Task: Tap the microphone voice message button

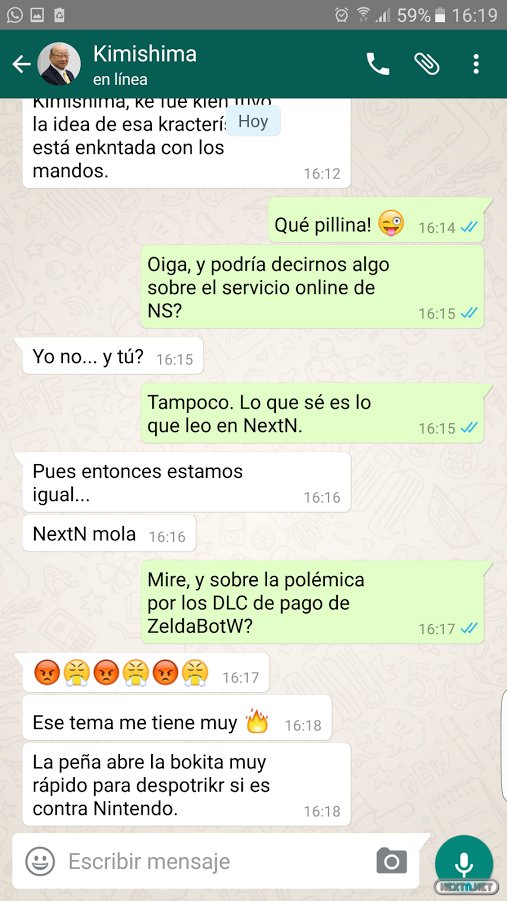Action: [x=464, y=864]
